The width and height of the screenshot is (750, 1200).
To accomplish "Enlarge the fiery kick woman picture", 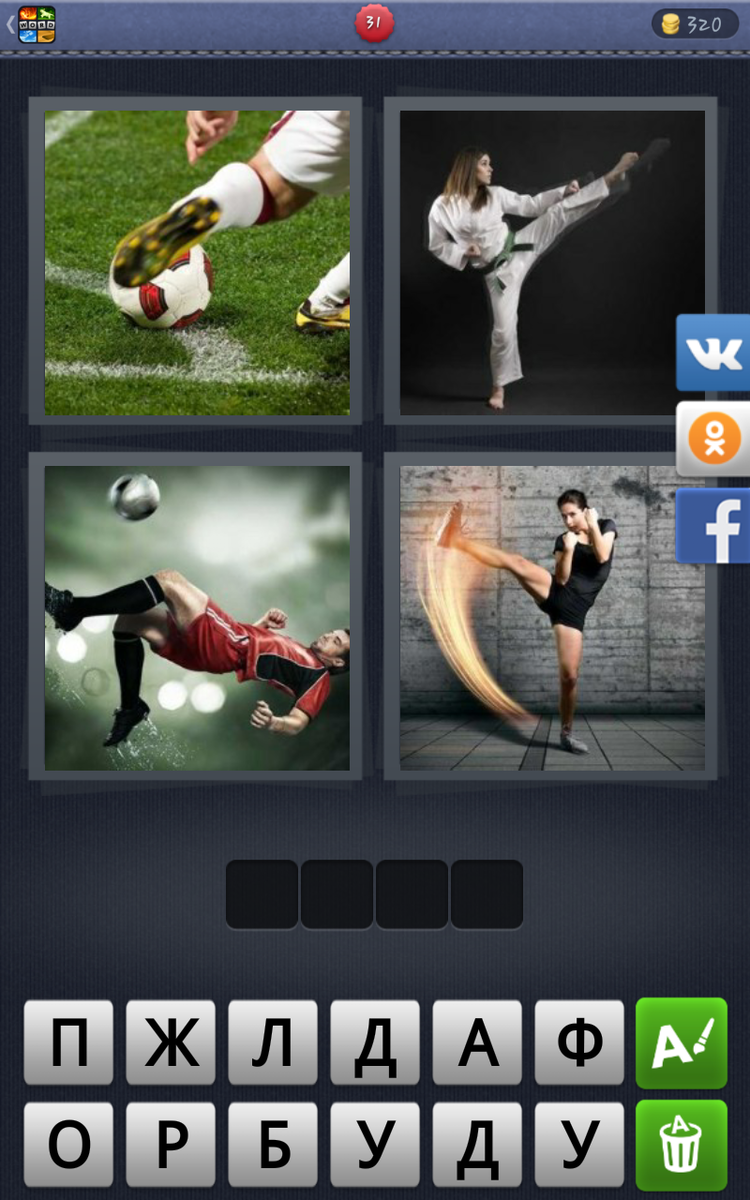I will (x=551, y=617).
